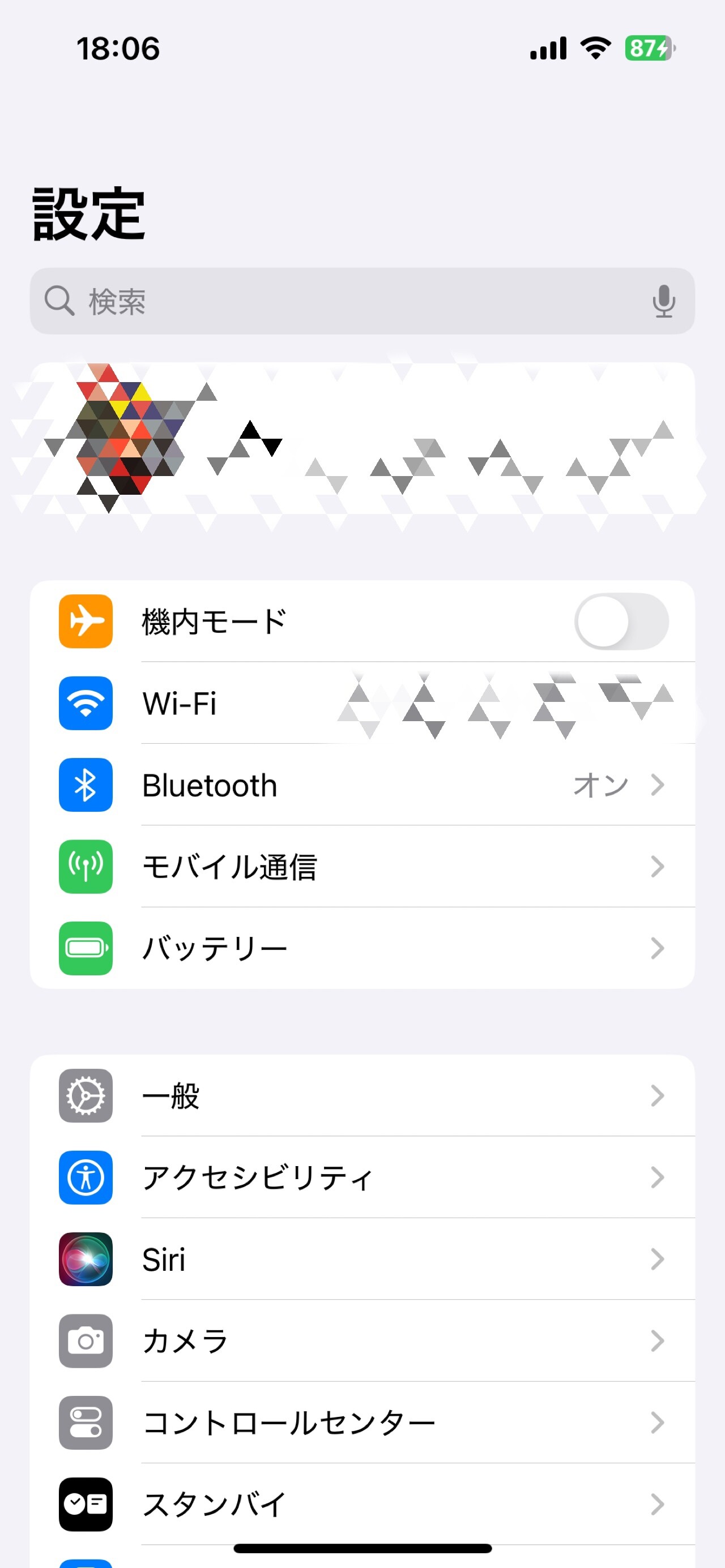Open Siri settings
Viewport: 725px width, 1568px height.
(362, 1259)
